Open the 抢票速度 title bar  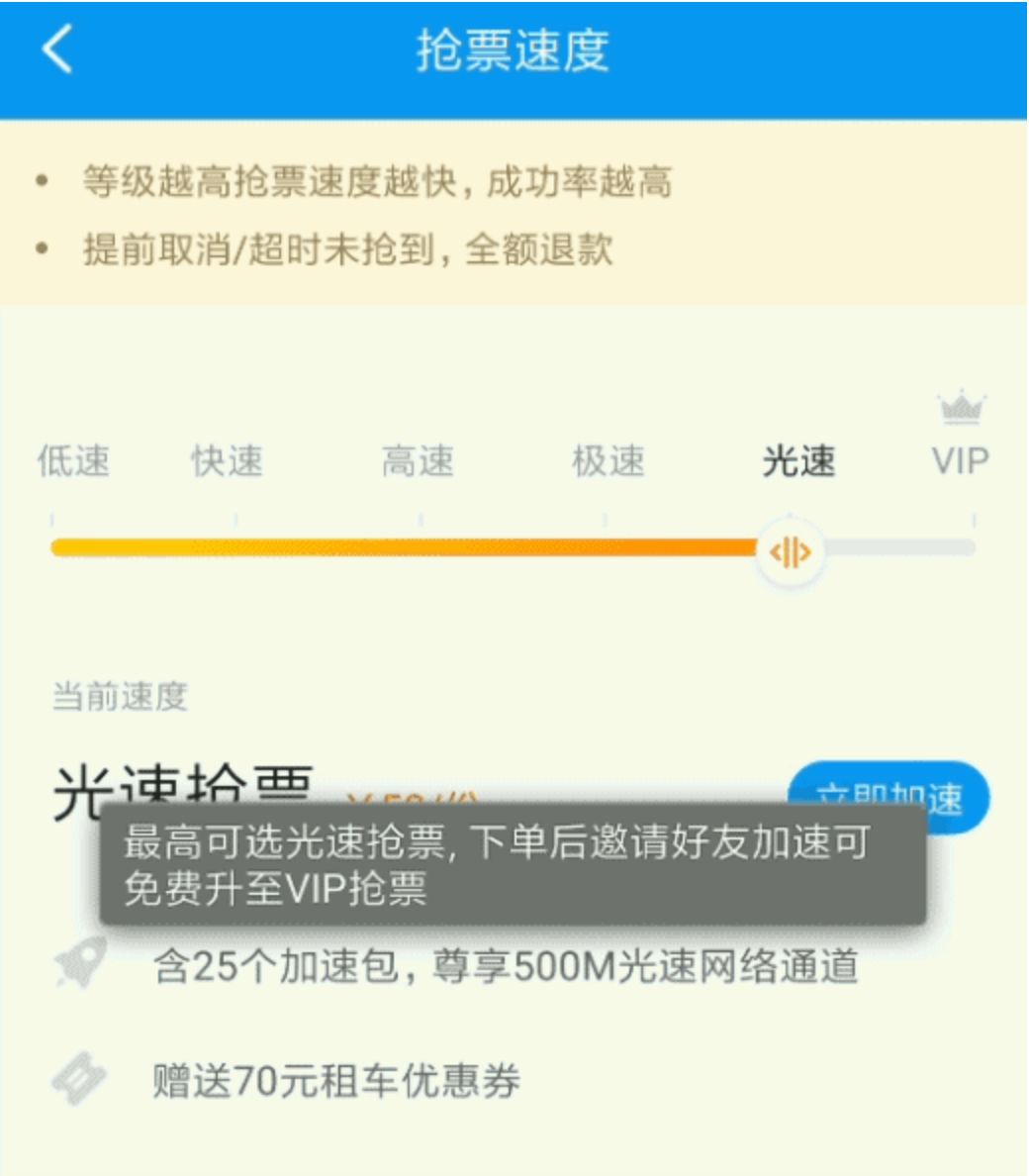pyautogui.click(x=514, y=54)
